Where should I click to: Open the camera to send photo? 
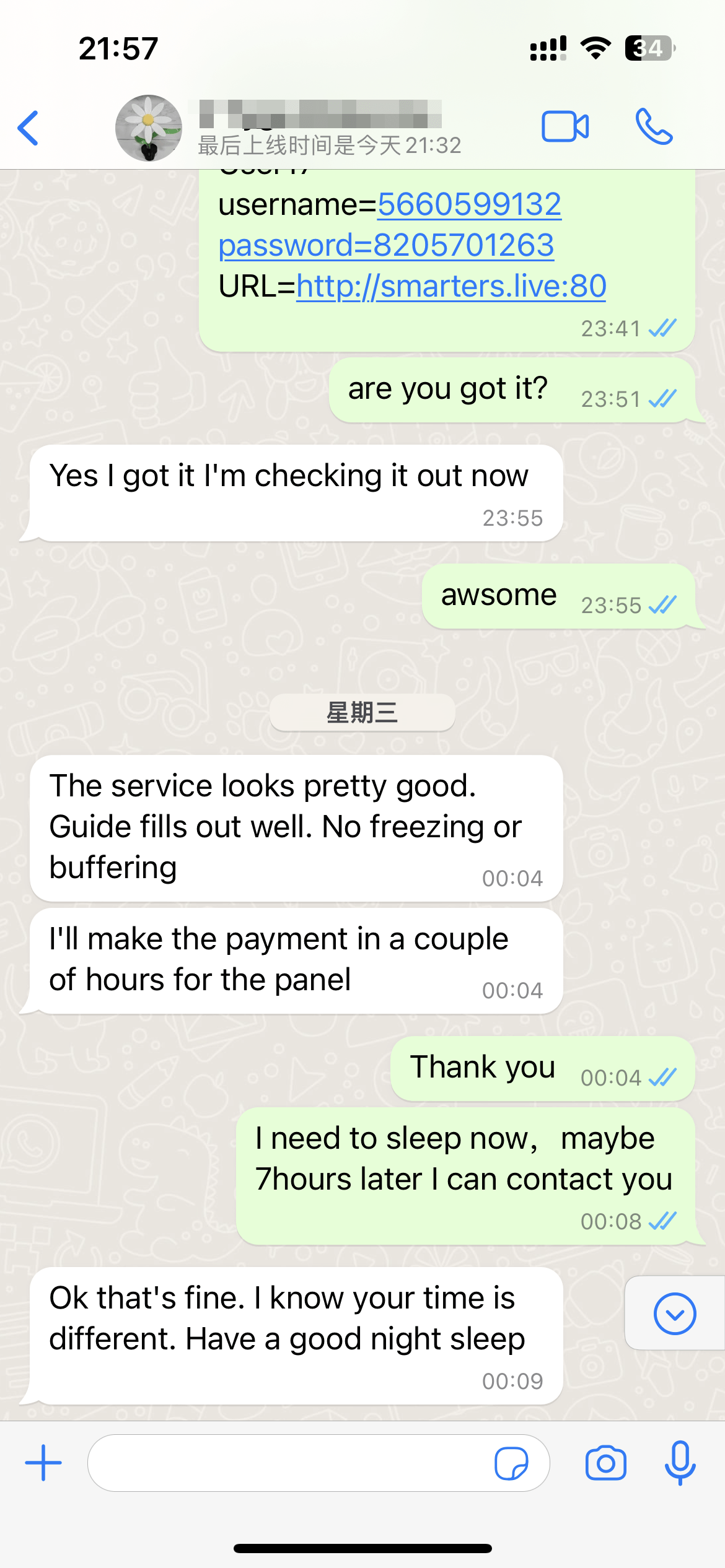[605, 1463]
